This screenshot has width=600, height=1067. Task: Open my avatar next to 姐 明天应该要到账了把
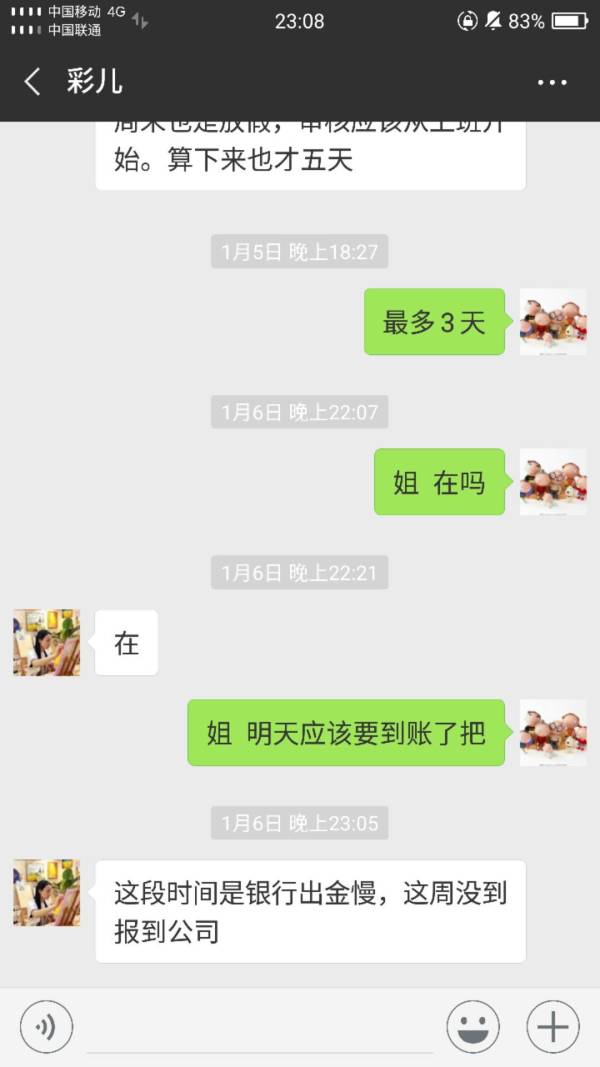[x=553, y=732]
